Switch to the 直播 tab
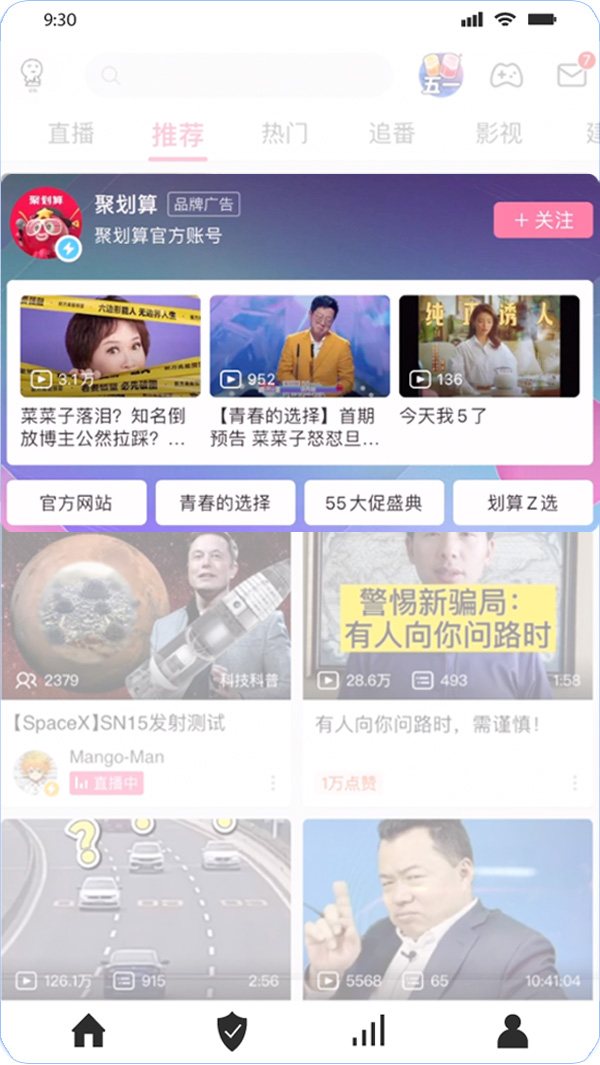 tap(71, 133)
